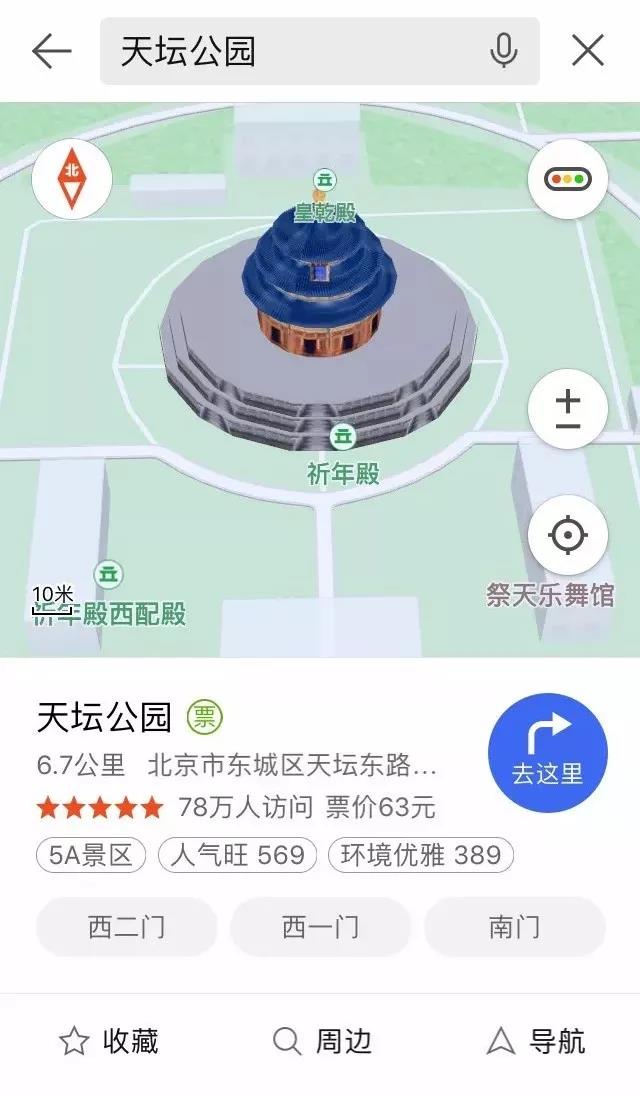Clear the search with the X icon
The width and height of the screenshot is (640, 1095).
pos(588,52)
